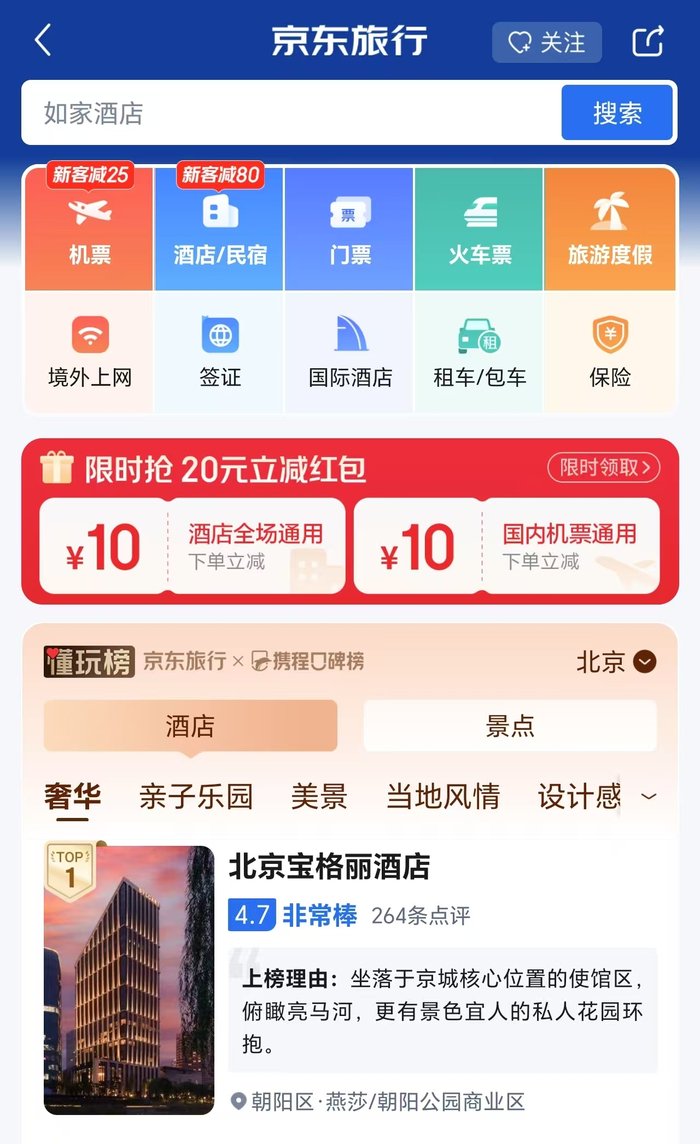
Task: Claim the red packet via 限时领取
Action: point(604,467)
